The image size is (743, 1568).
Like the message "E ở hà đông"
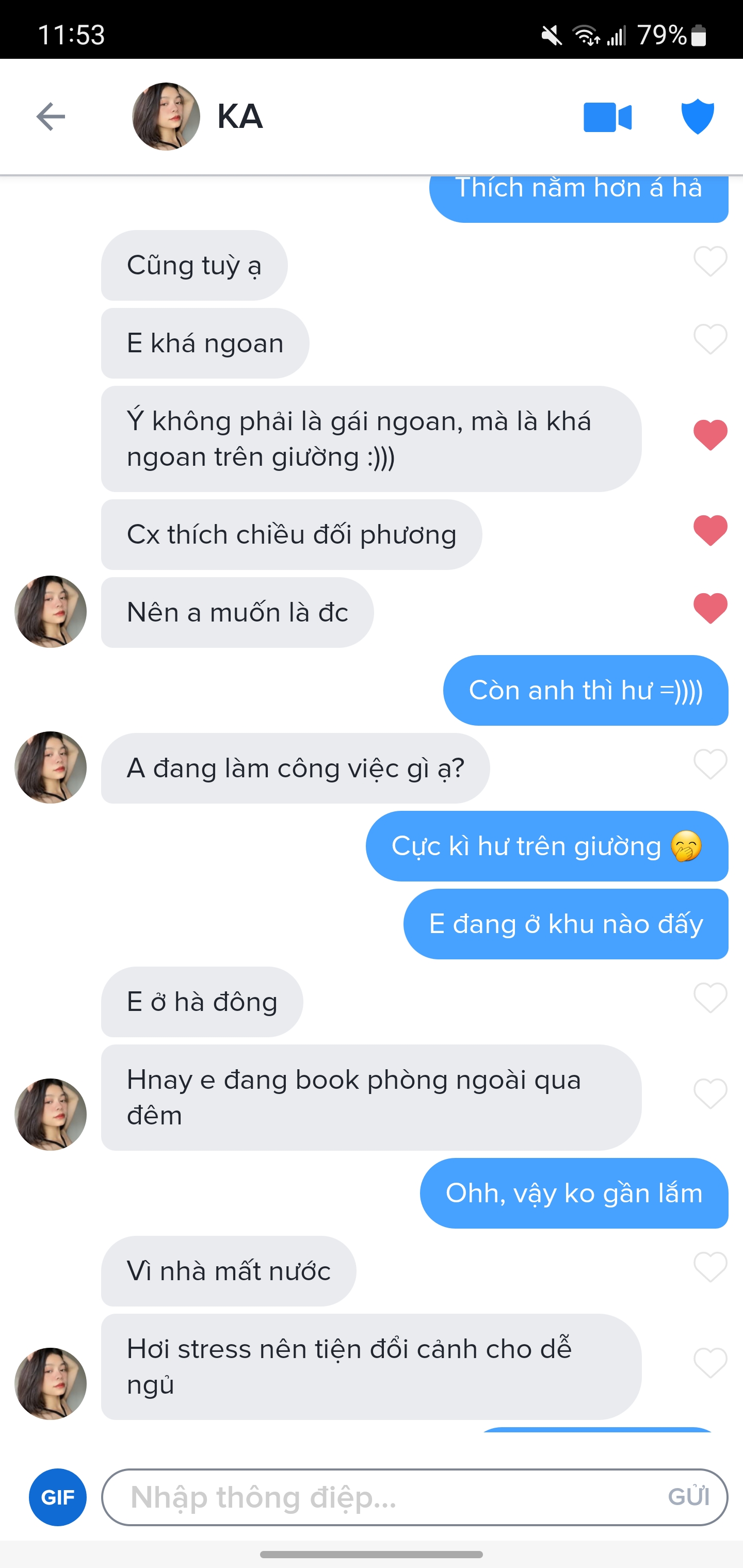tap(710, 998)
